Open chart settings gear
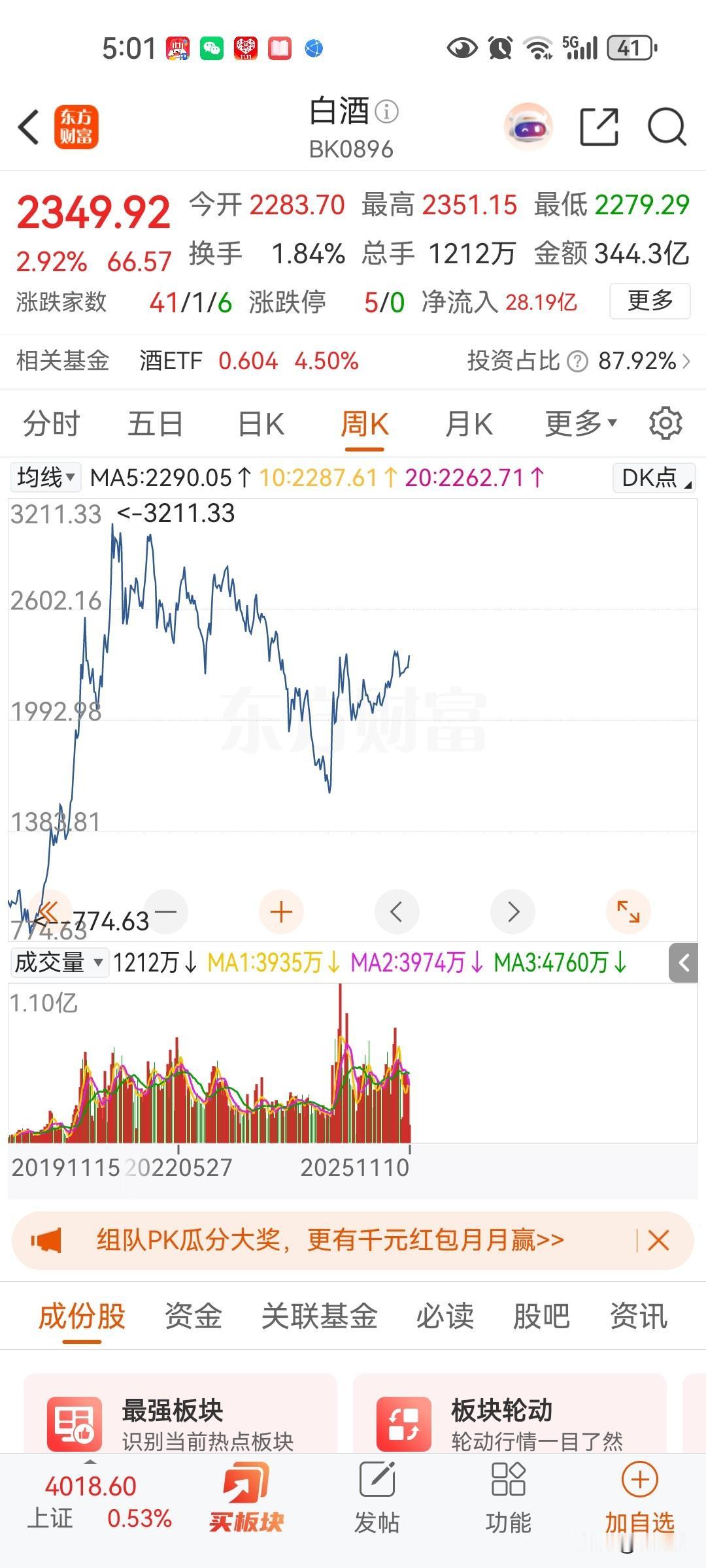Image resolution: width=706 pixels, height=1568 pixels. (665, 424)
